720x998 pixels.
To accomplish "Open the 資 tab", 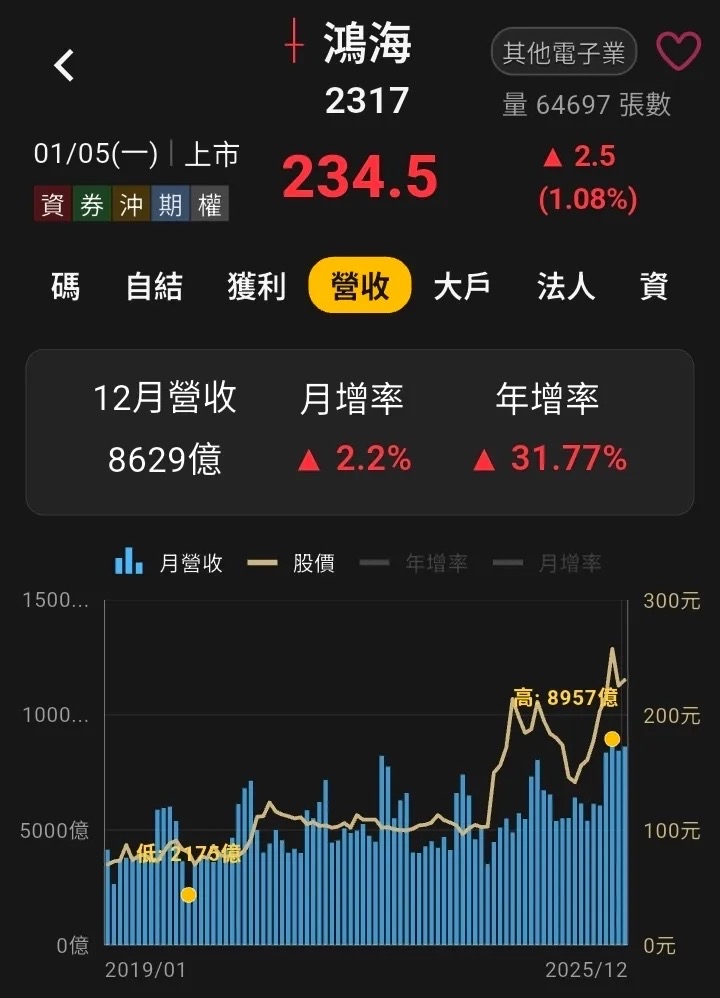I will coord(654,287).
